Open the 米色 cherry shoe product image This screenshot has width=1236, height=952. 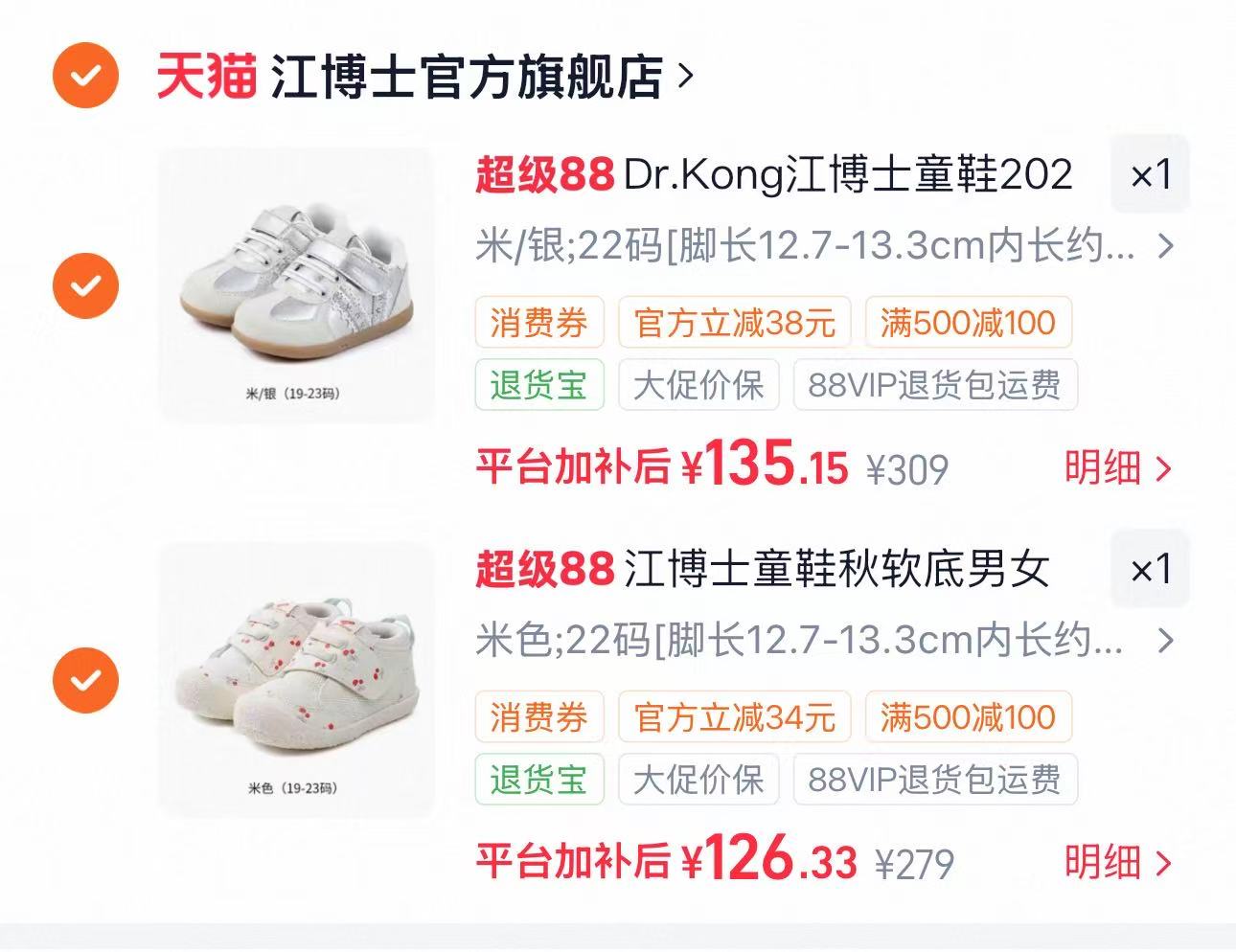click(296, 680)
